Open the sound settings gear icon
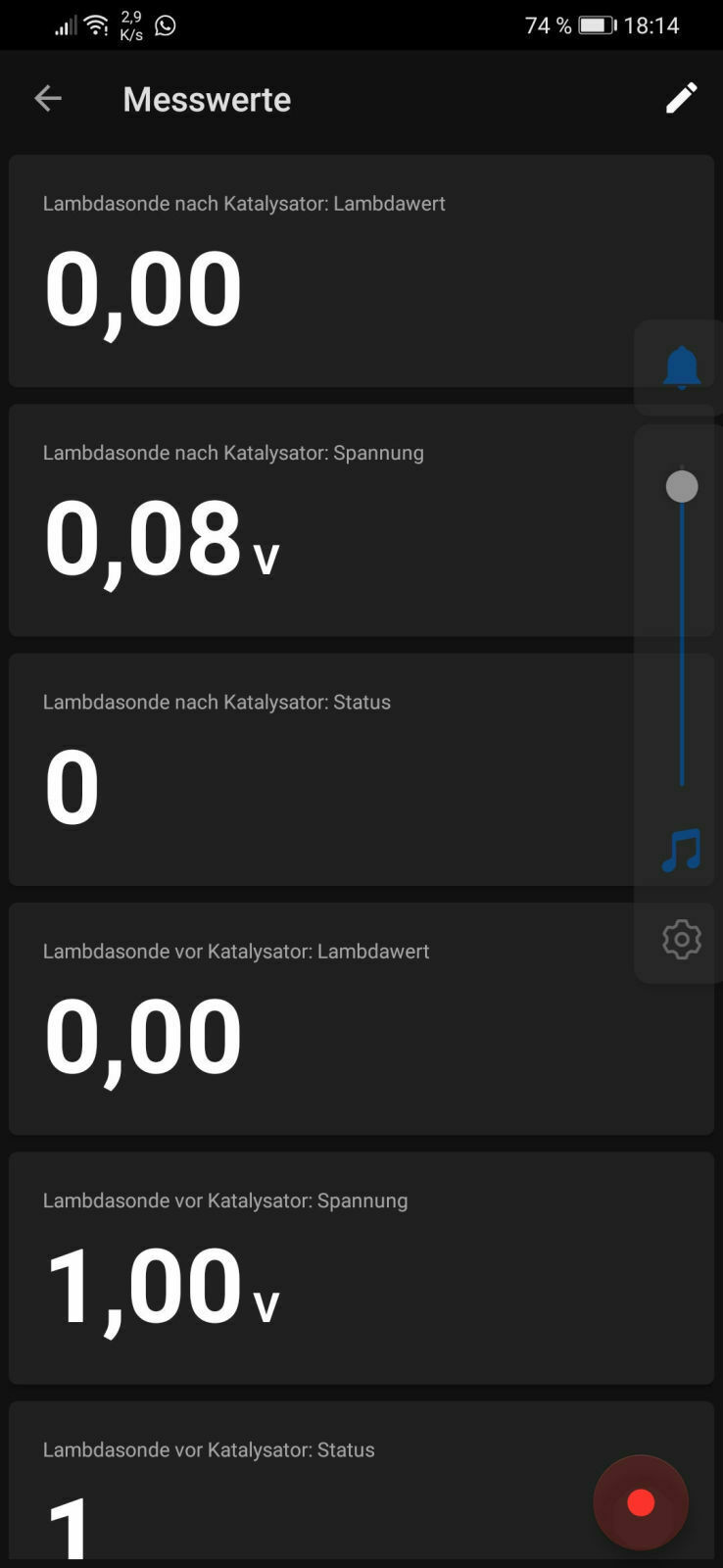The height and width of the screenshot is (1568, 723). click(x=682, y=939)
